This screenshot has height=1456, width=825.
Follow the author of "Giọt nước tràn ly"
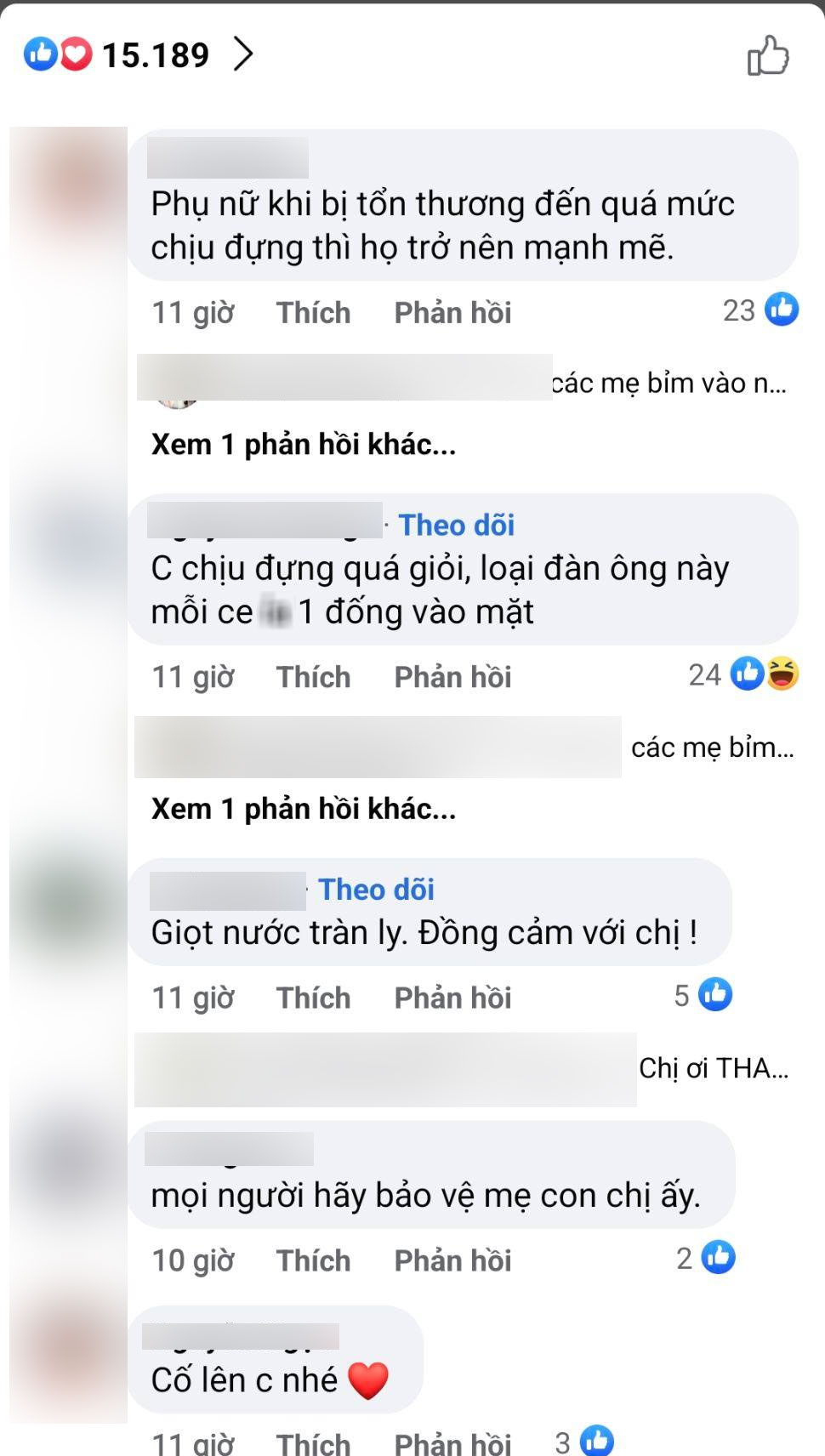coord(376,890)
